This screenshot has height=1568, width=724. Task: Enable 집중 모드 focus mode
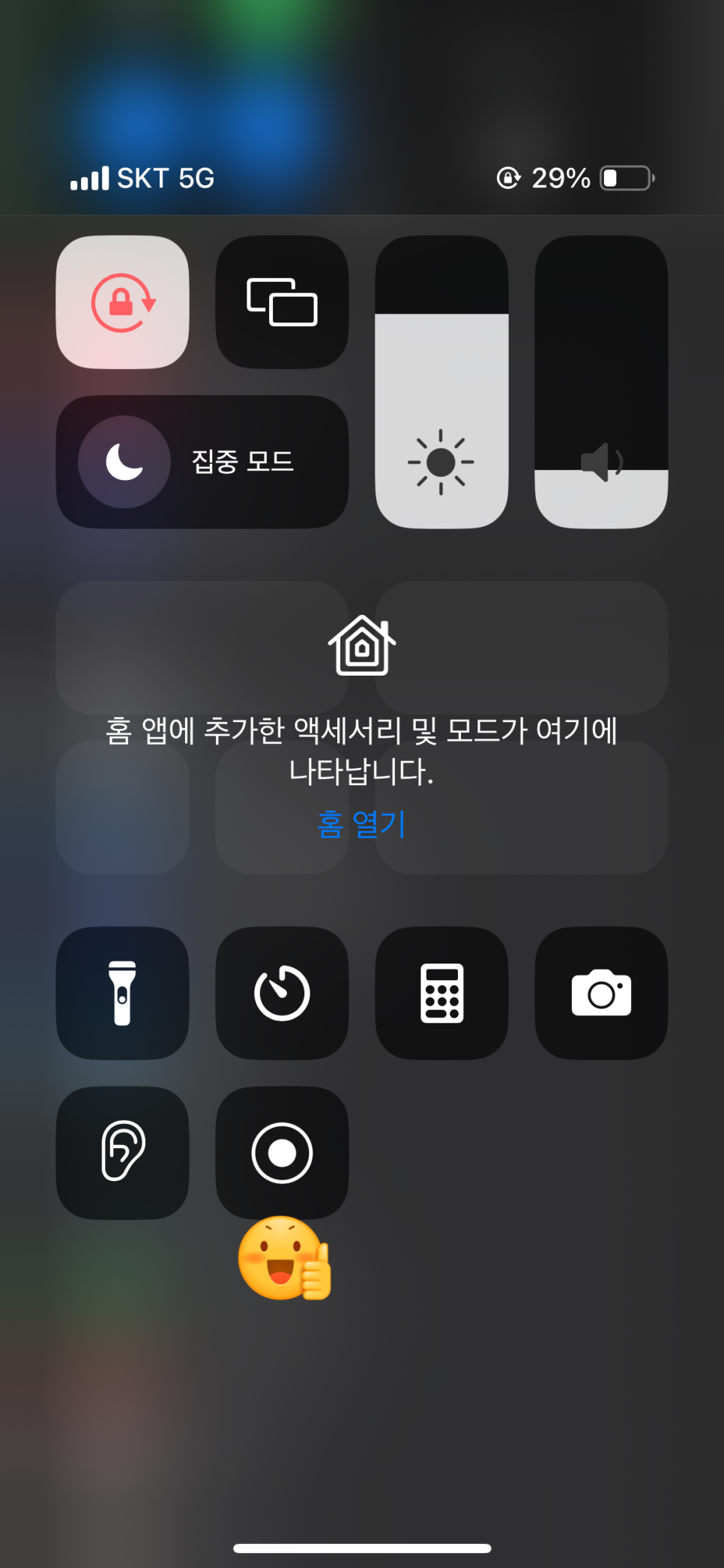coord(202,462)
